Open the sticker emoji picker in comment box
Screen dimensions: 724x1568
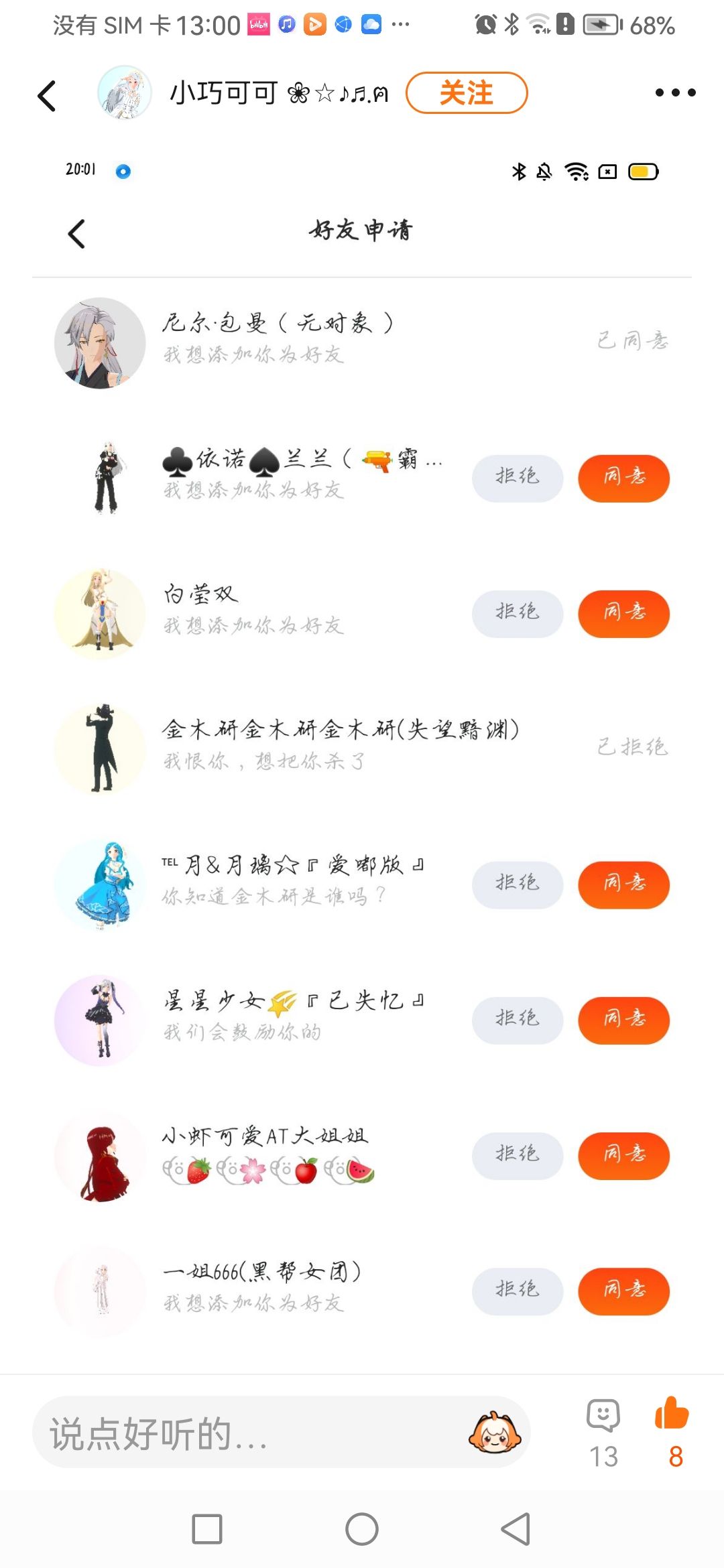495,1434
